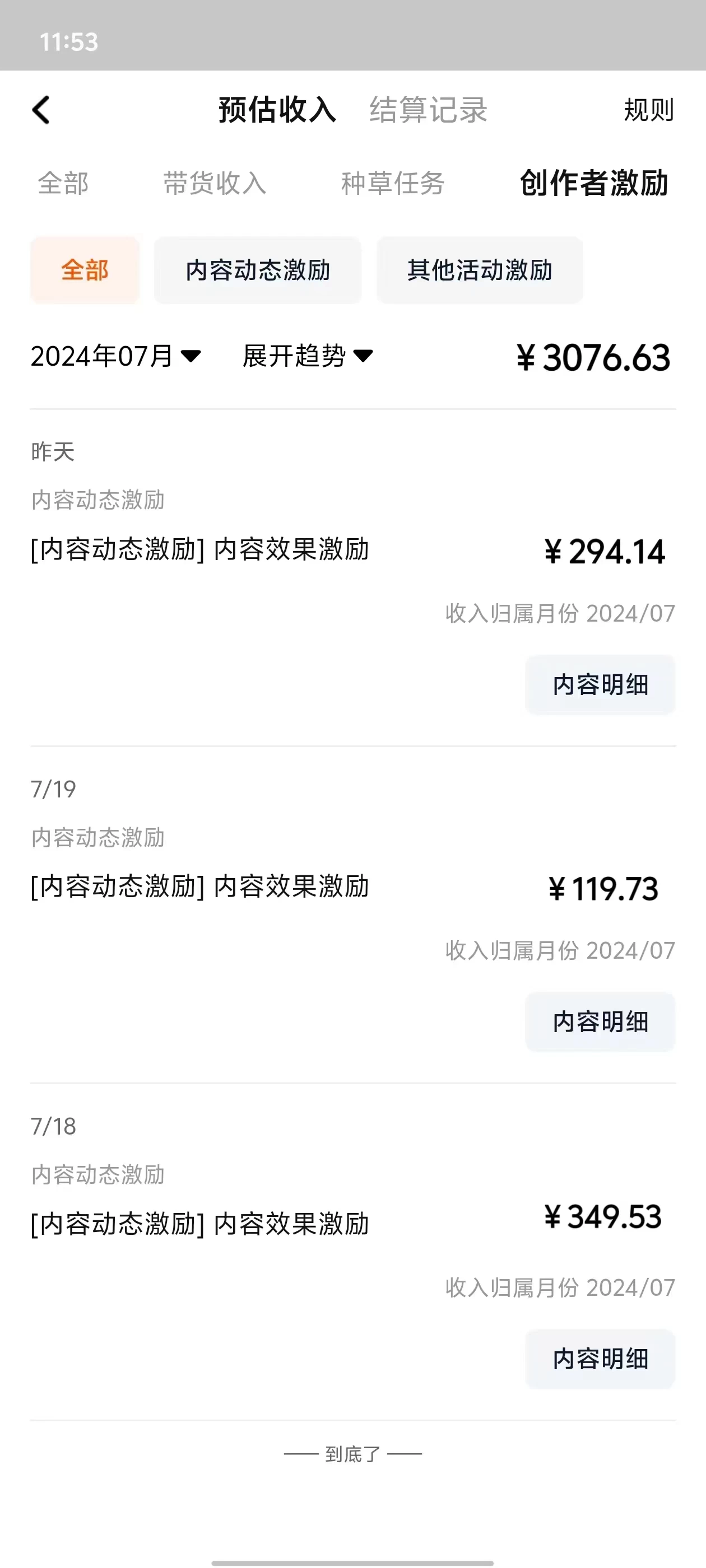The width and height of the screenshot is (706, 1568).
Task: Switch to the 结算记录 tab
Action: [x=426, y=111]
